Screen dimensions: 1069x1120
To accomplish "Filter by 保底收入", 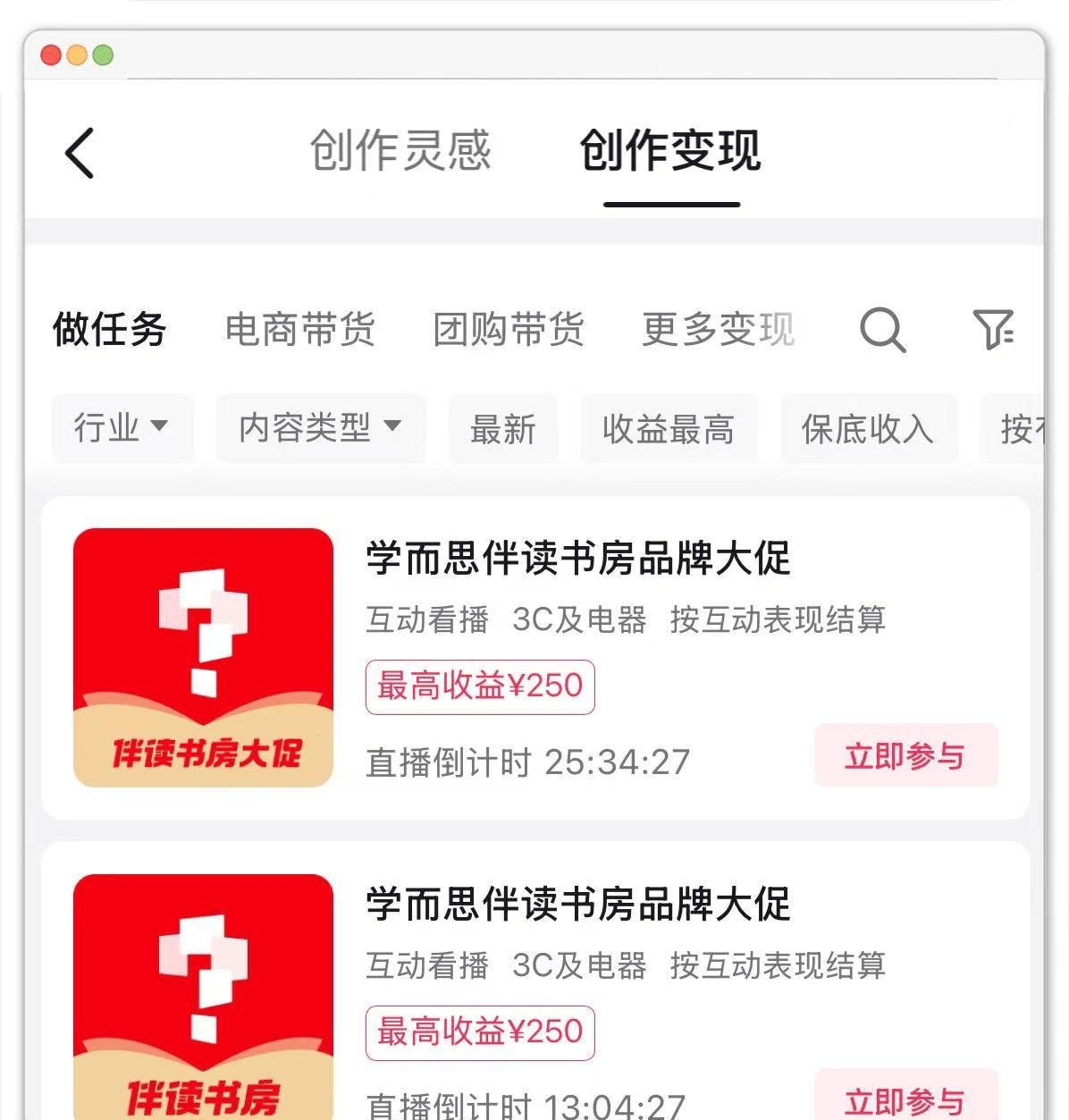I will click(x=868, y=429).
